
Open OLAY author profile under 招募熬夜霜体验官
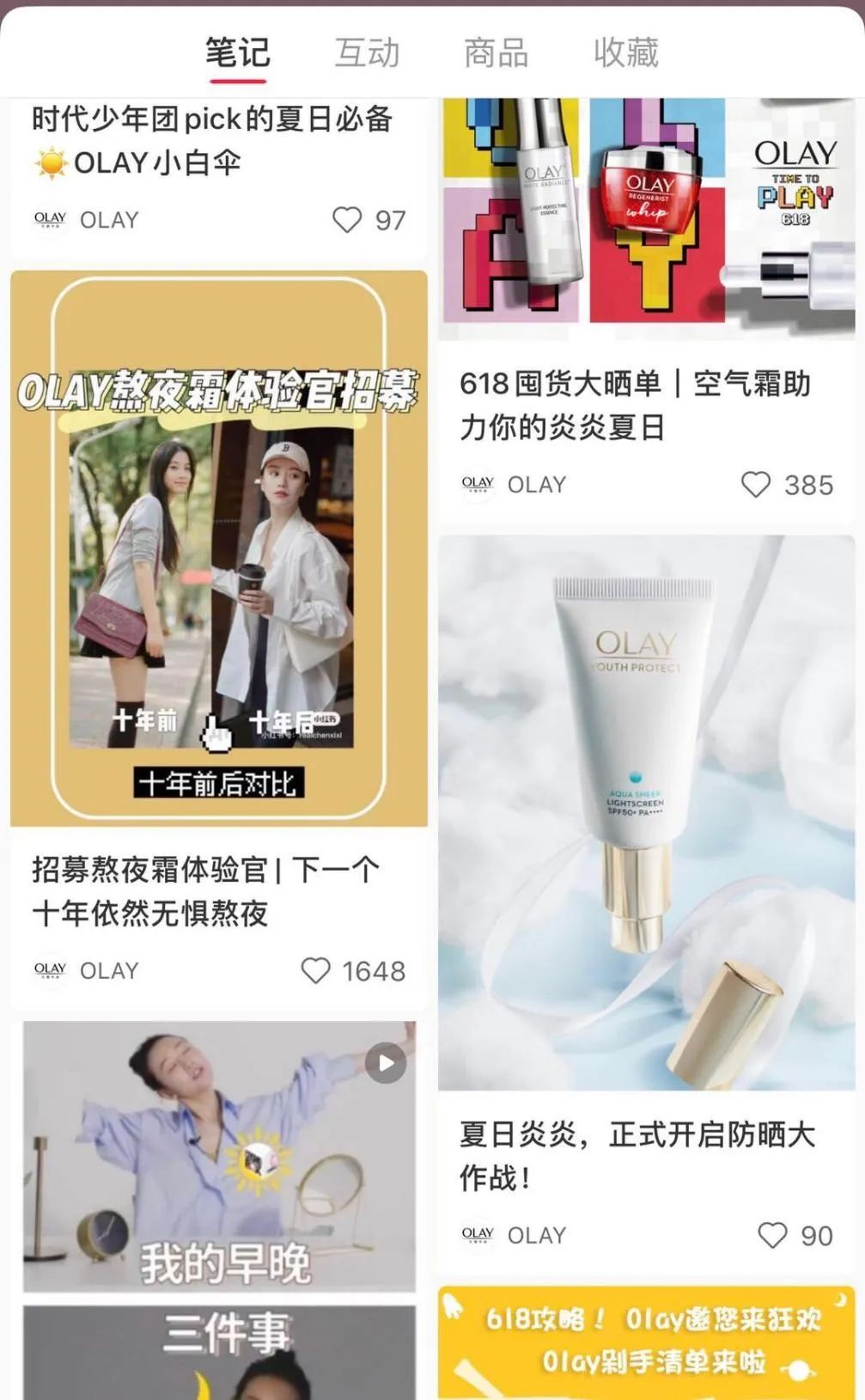86,971
